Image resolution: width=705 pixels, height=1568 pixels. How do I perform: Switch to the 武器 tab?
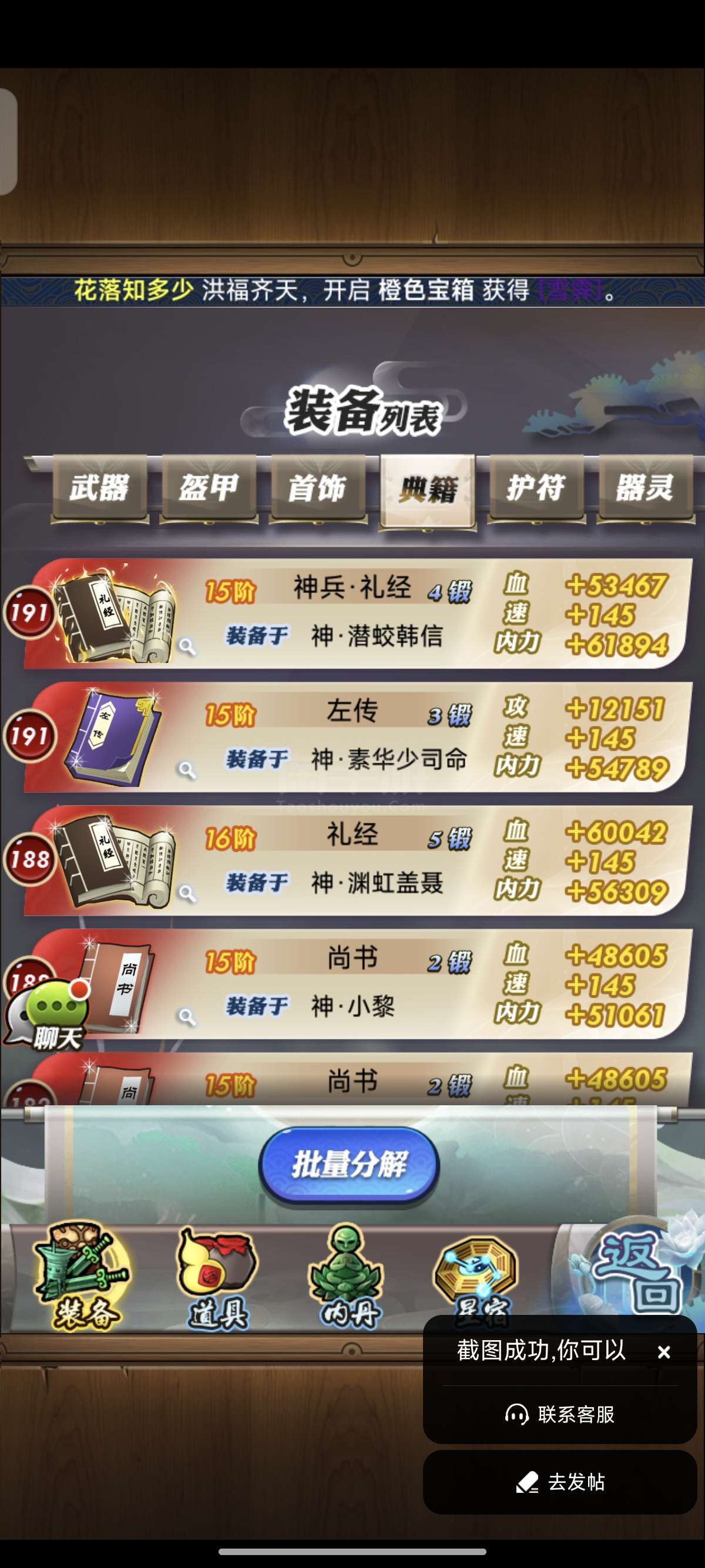point(99,488)
